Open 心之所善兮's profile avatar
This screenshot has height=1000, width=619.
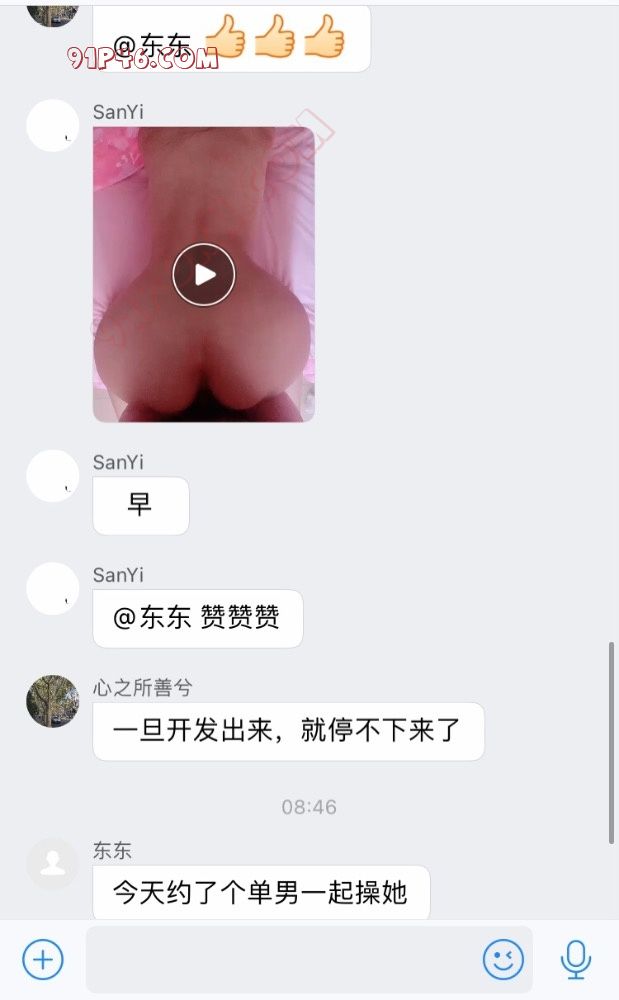52,701
